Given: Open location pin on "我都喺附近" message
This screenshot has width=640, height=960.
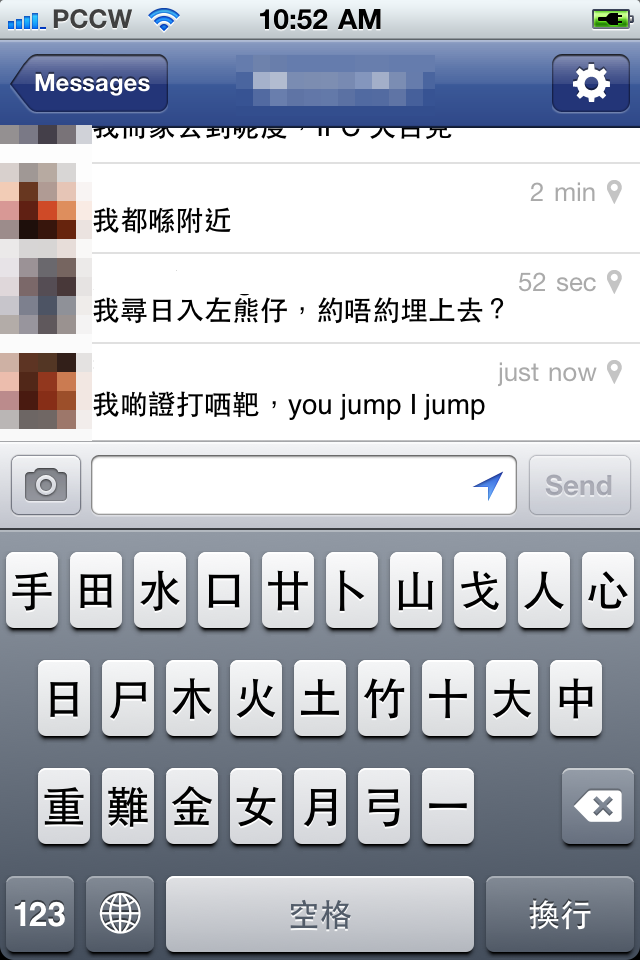Looking at the screenshot, I should point(615,192).
